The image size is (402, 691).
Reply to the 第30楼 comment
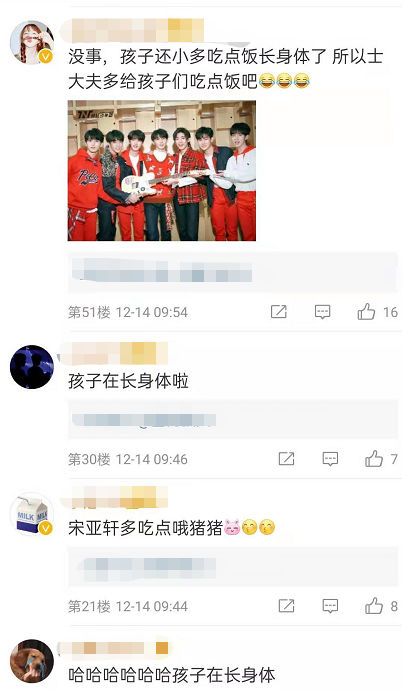pyautogui.click(x=330, y=459)
